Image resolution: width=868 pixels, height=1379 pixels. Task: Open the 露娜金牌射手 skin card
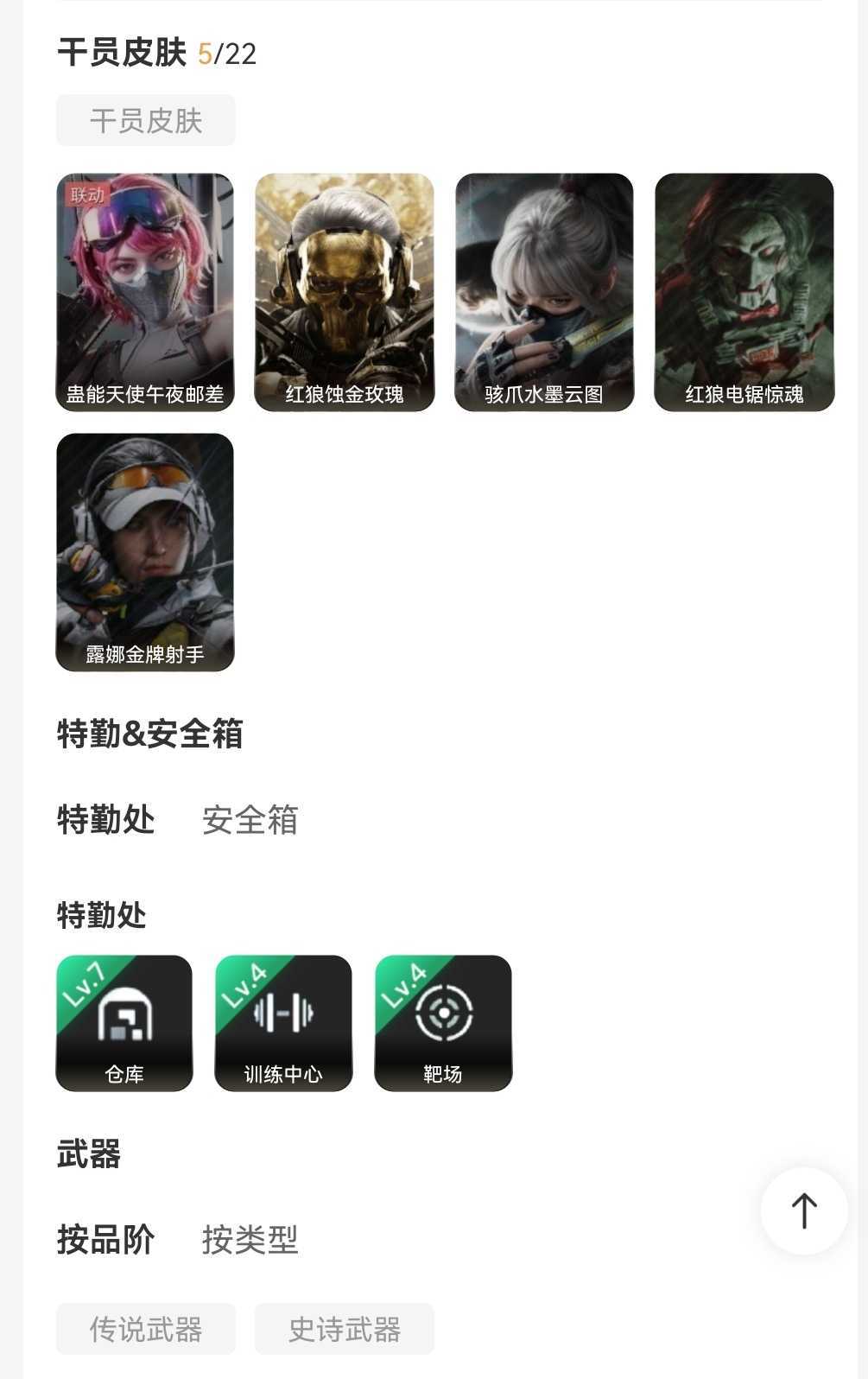click(x=145, y=551)
